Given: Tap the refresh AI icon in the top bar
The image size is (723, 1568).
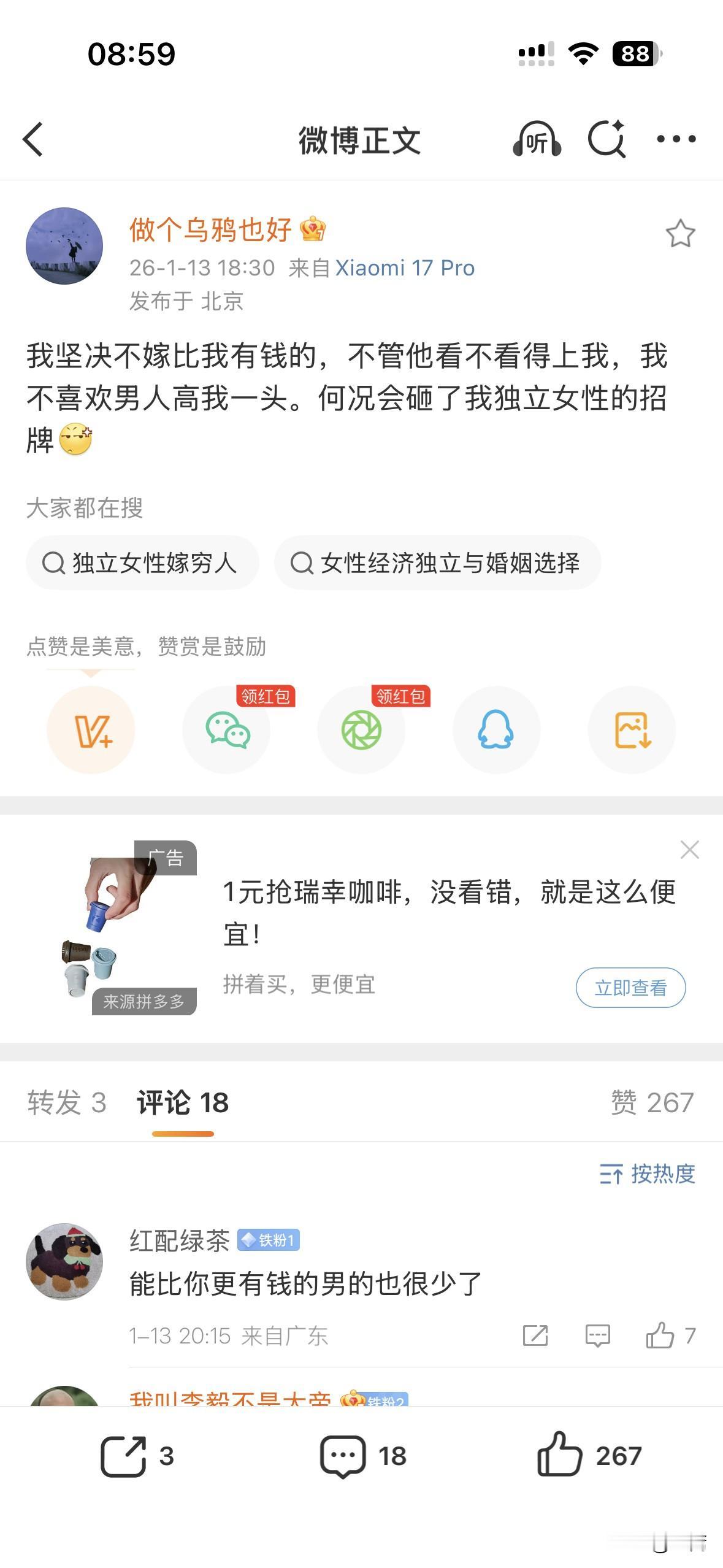Looking at the screenshot, I should (606, 139).
